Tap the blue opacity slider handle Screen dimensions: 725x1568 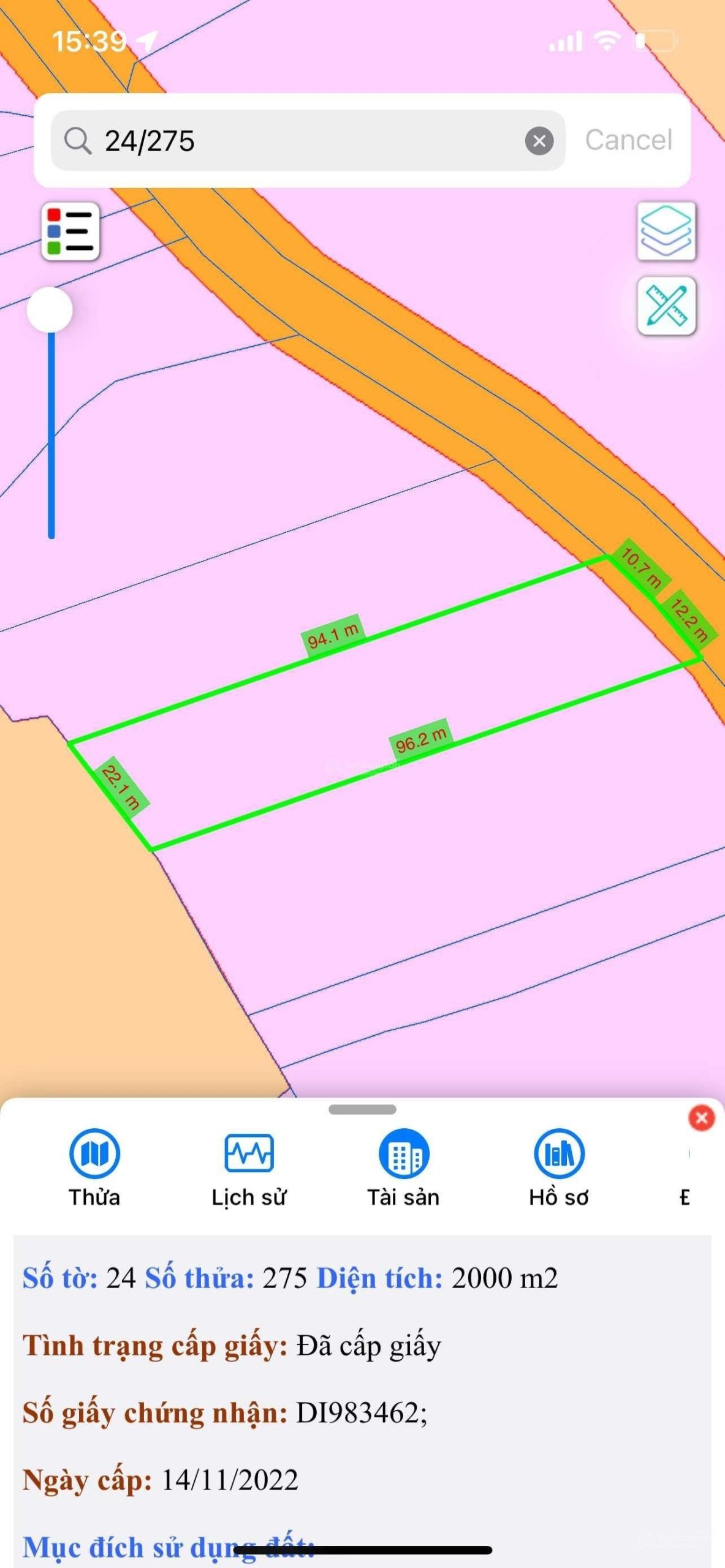[x=50, y=309]
